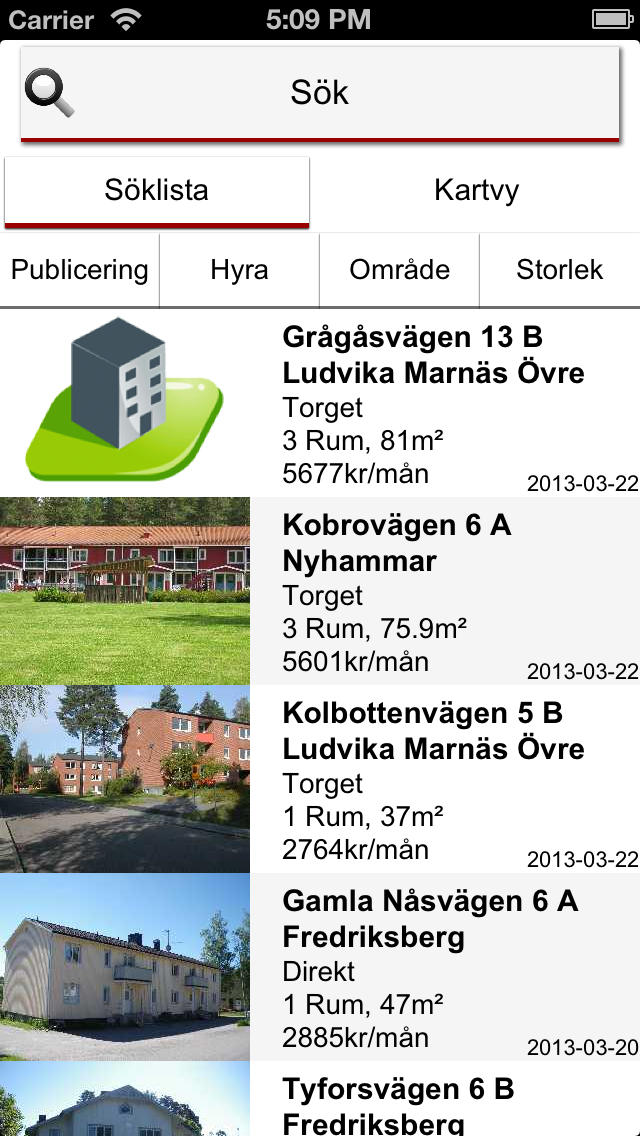Tap the Sök search button
Viewport: 640px width, 1136px height.
coord(320,93)
